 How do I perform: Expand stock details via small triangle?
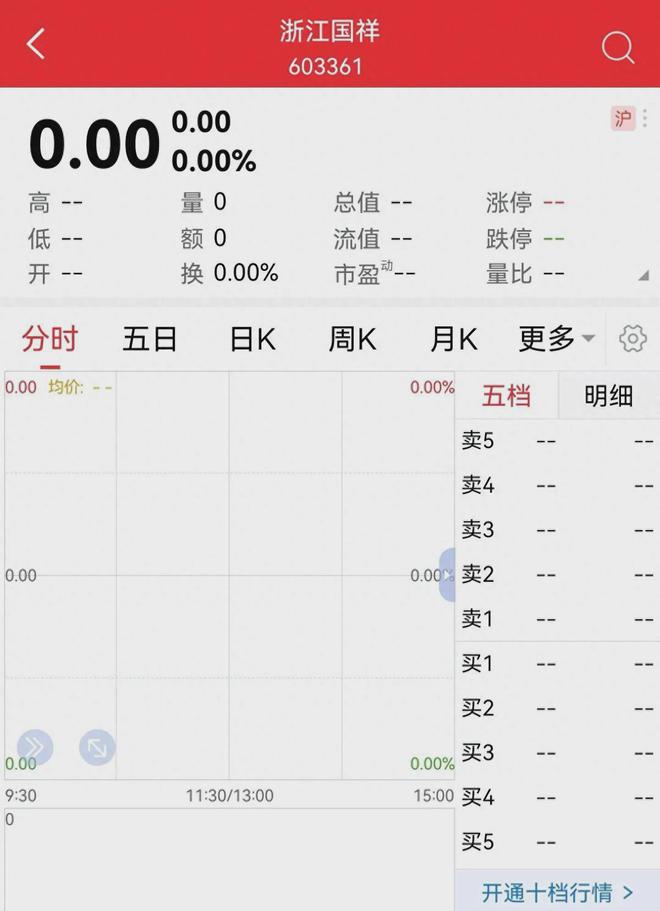tap(643, 275)
